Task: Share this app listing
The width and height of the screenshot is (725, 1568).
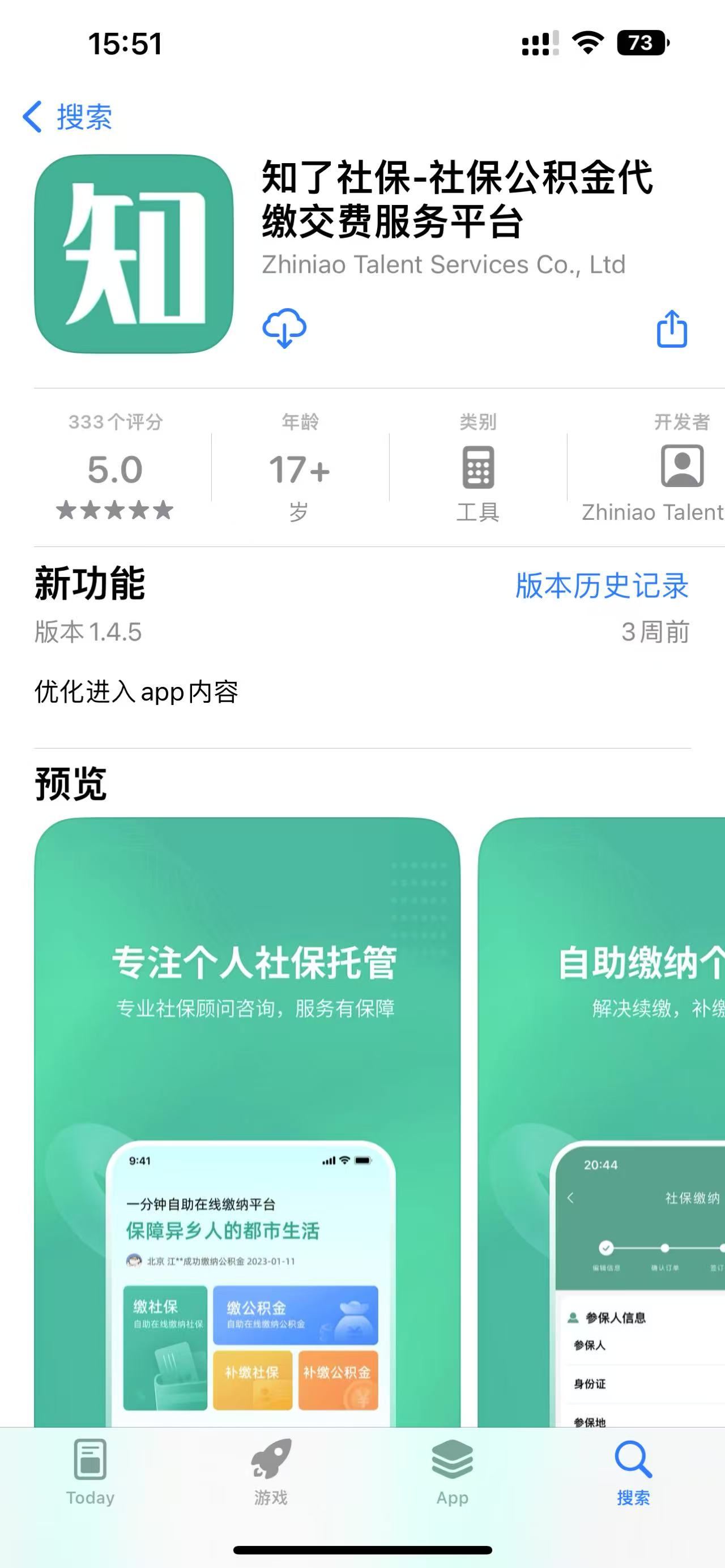Action: coord(671,328)
